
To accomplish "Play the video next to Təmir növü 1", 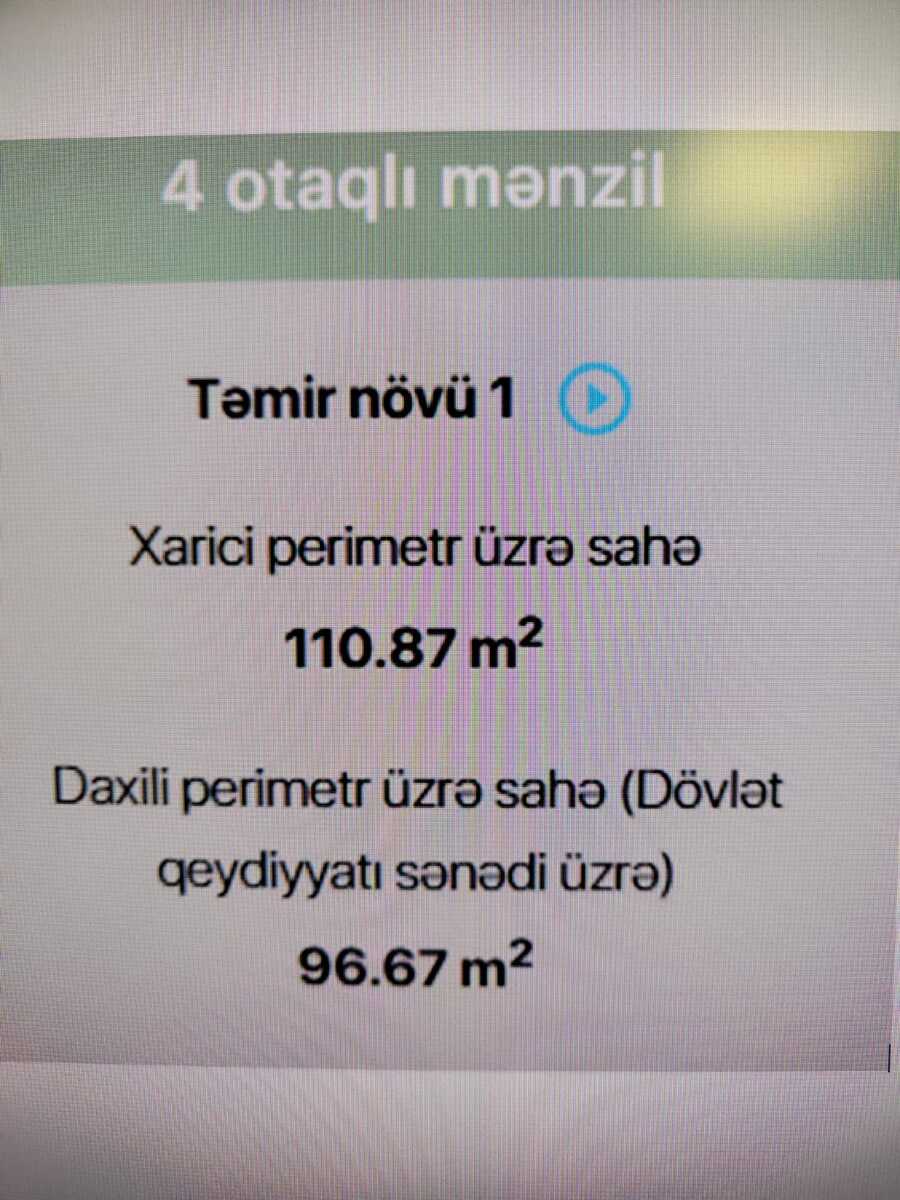I will (594, 399).
